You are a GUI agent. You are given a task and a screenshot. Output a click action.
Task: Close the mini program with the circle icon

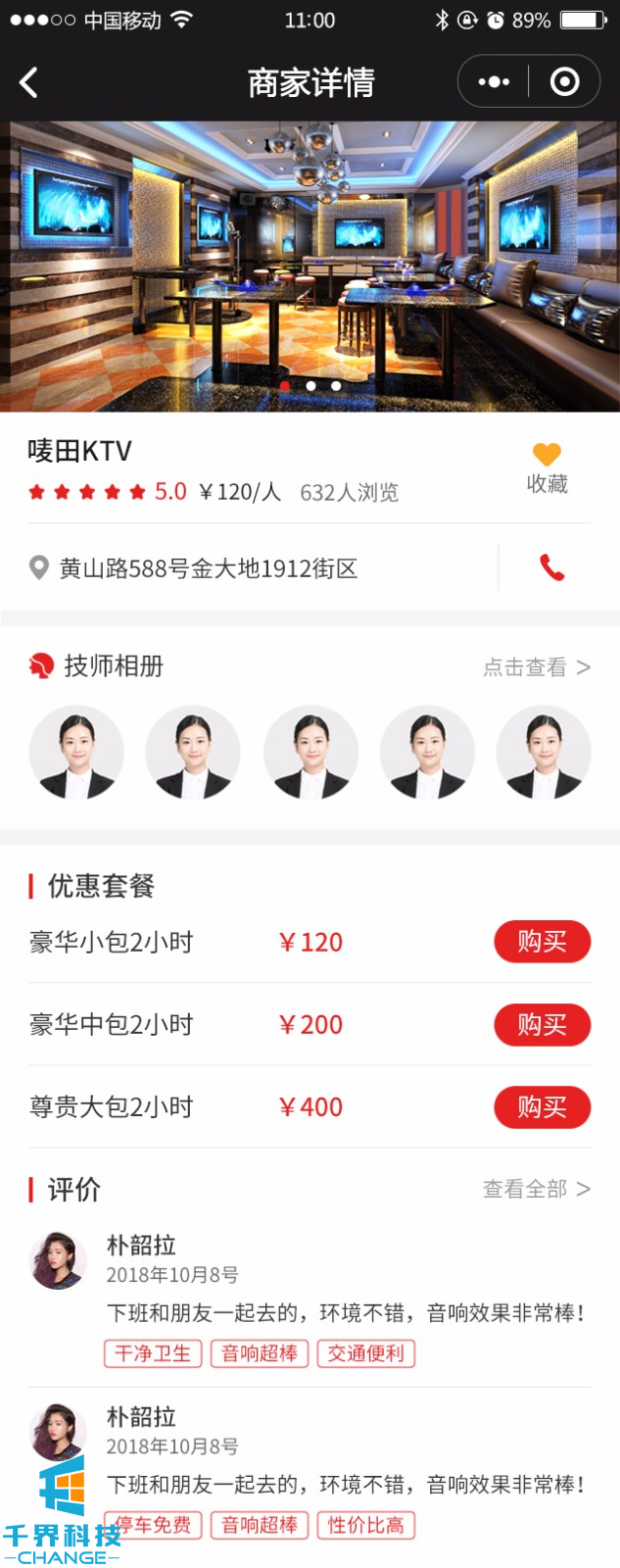coord(564,82)
